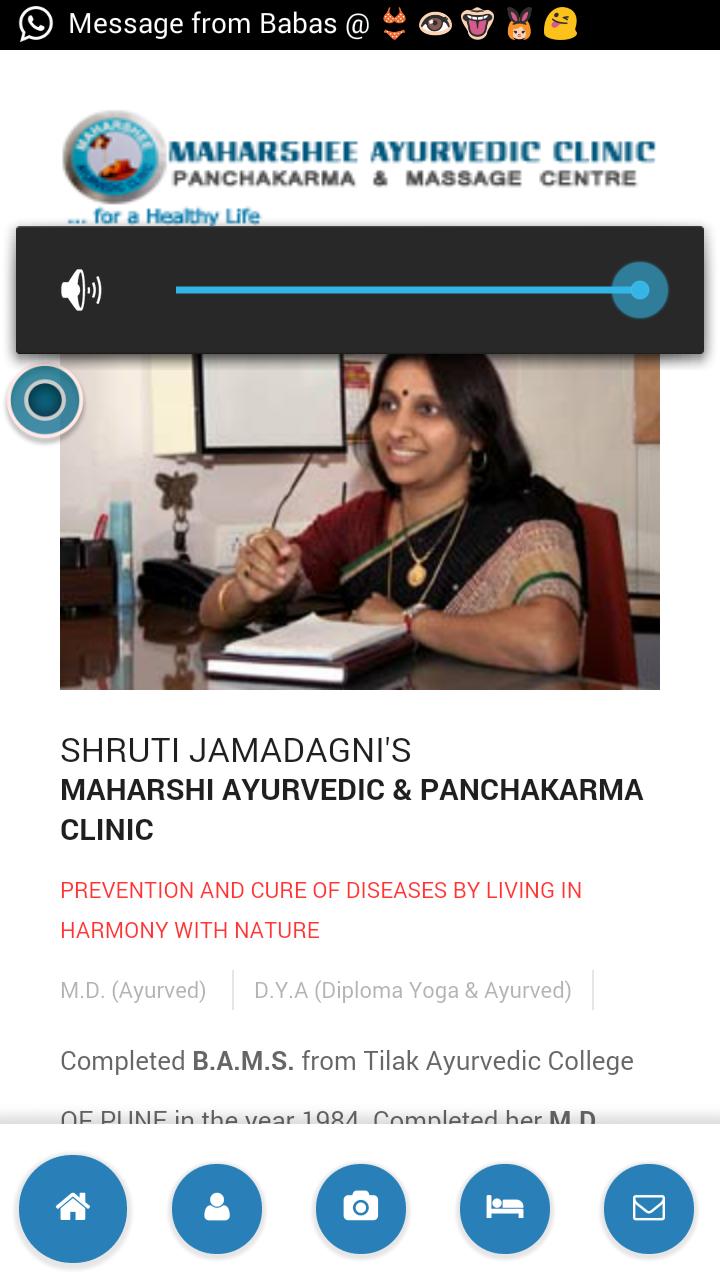Viewport: 720px width, 1280px height.
Task: Switch to the profile person tab
Action: pos(217,1208)
